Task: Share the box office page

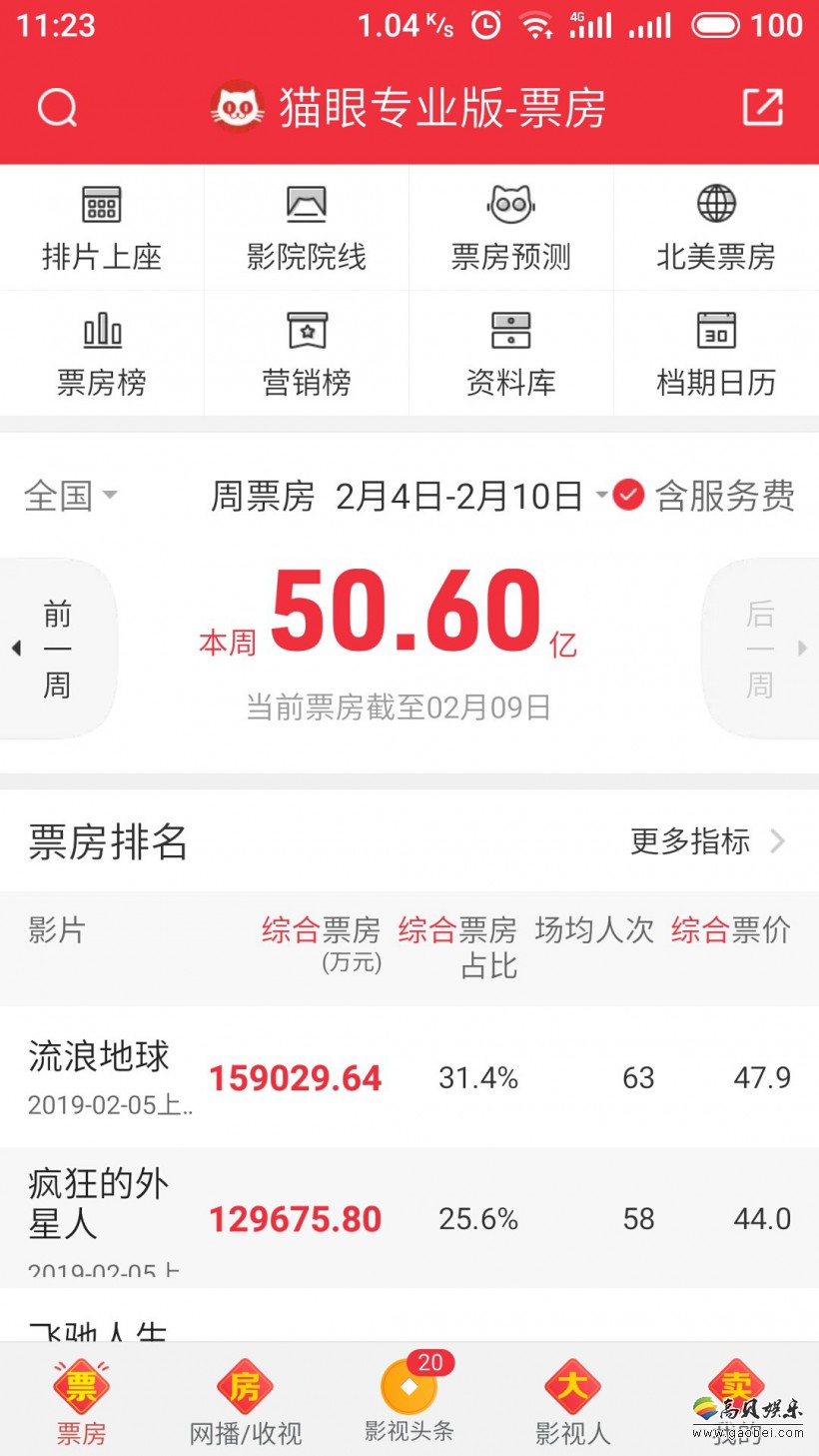Action: click(763, 107)
